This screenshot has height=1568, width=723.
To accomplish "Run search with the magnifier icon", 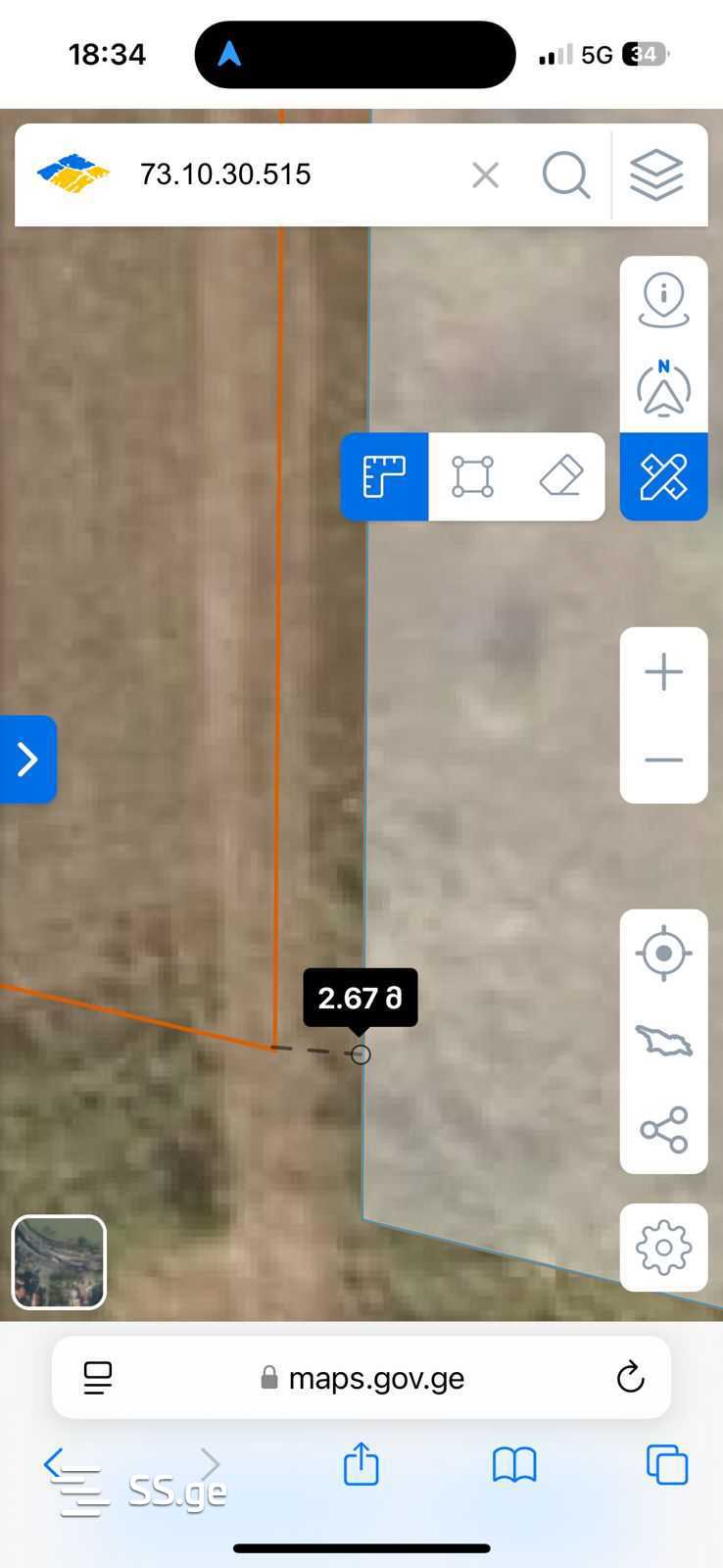I will [x=565, y=175].
